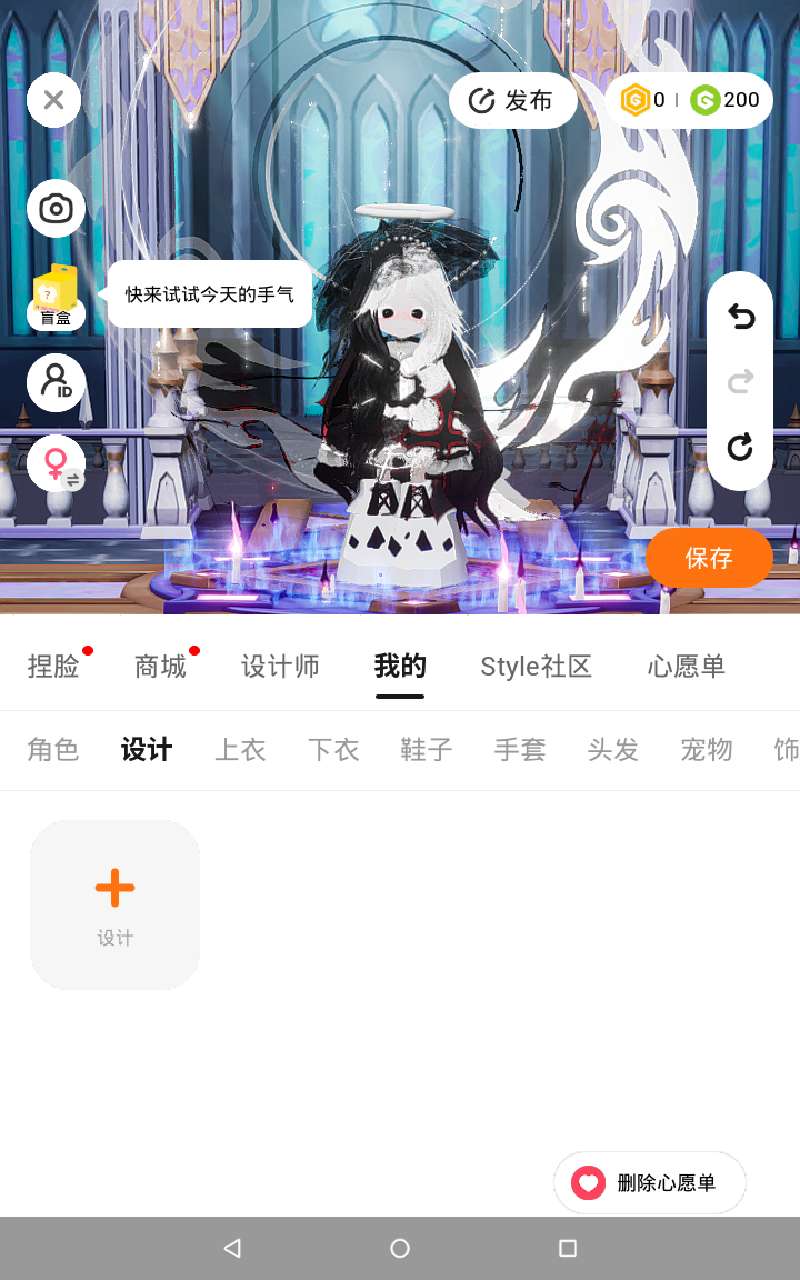800x1280 pixels.
Task: Tap the 发布 publish button
Action: pyautogui.click(x=512, y=100)
